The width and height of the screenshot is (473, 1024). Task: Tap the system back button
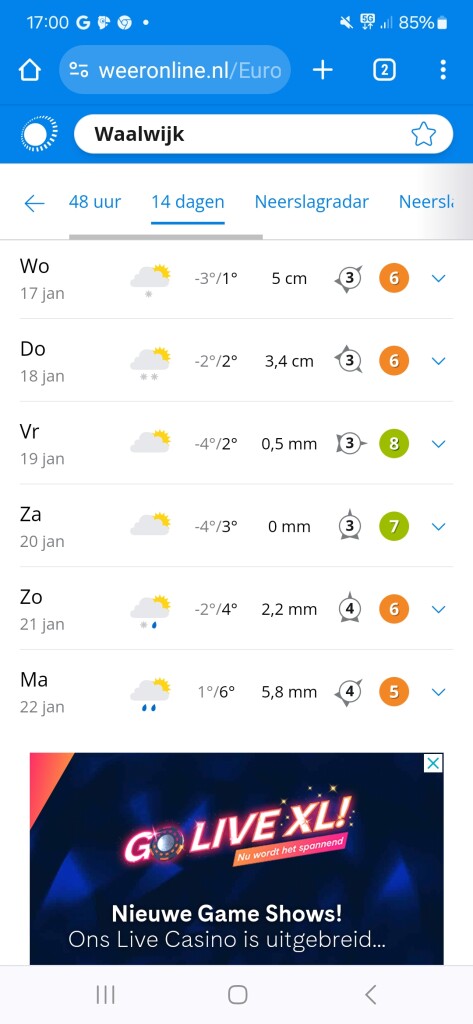pos(370,995)
